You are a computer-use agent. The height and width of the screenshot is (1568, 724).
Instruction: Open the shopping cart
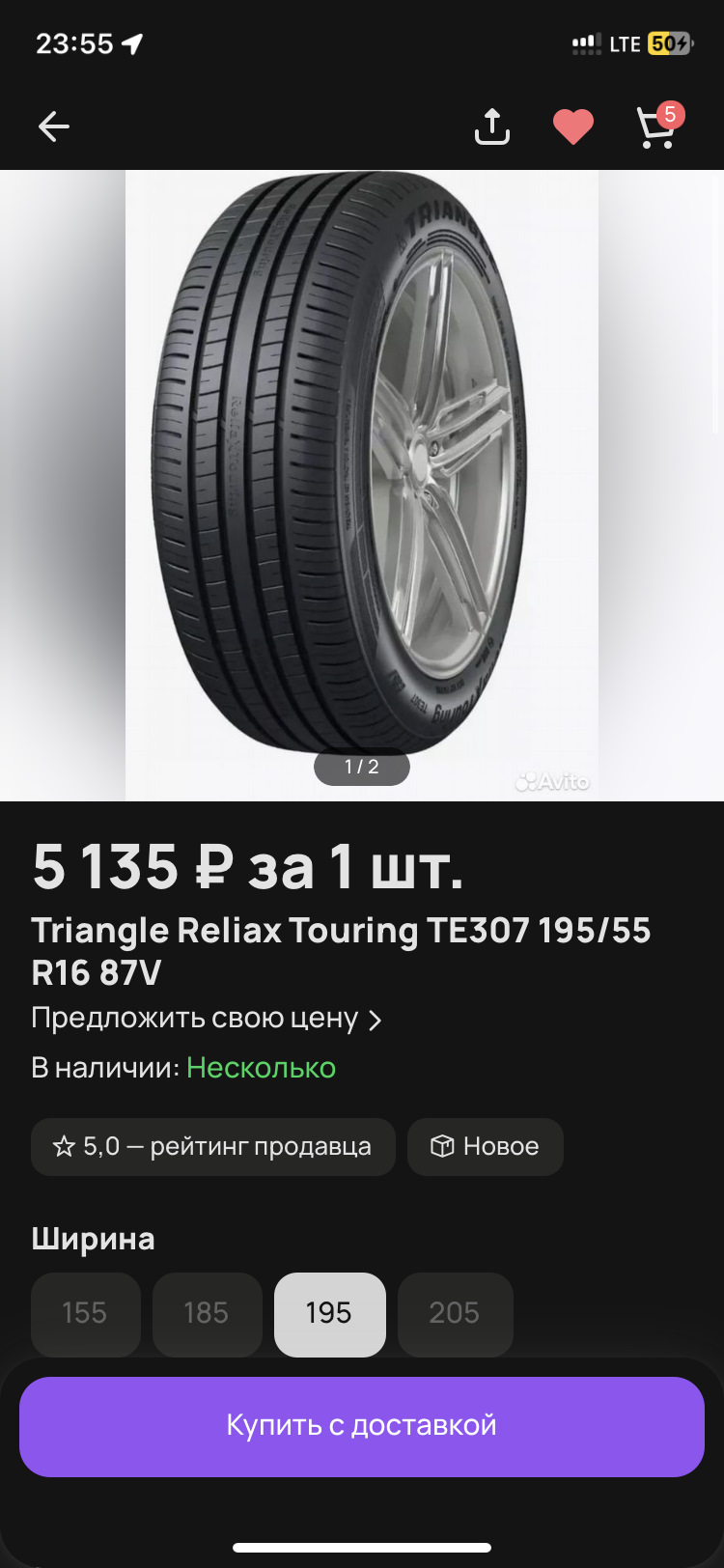[656, 127]
